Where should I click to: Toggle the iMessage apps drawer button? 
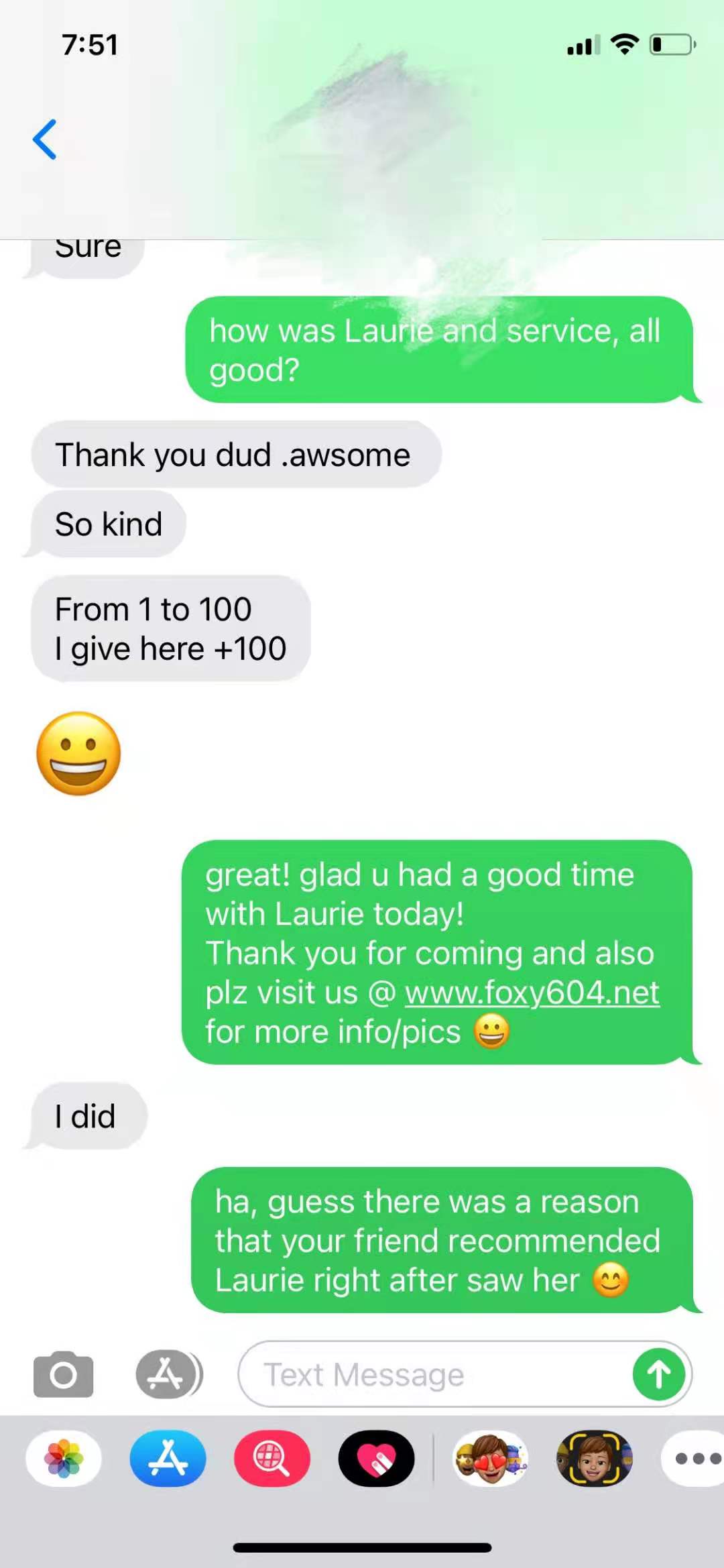[x=168, y=1375]
